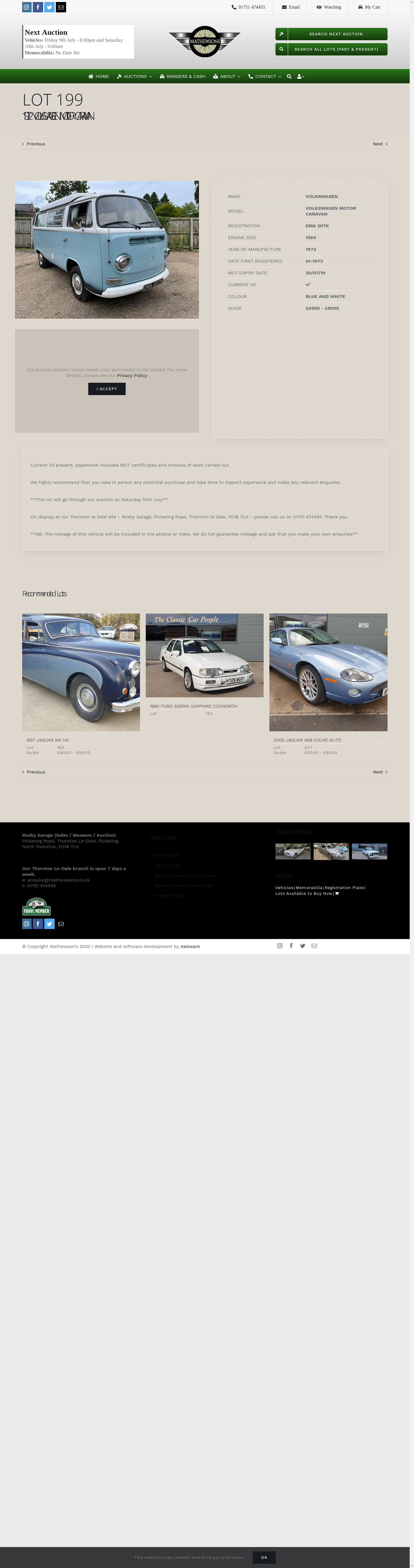Go to Home in green menu
Screen dimensions: 414x1568
pos(99,77)
